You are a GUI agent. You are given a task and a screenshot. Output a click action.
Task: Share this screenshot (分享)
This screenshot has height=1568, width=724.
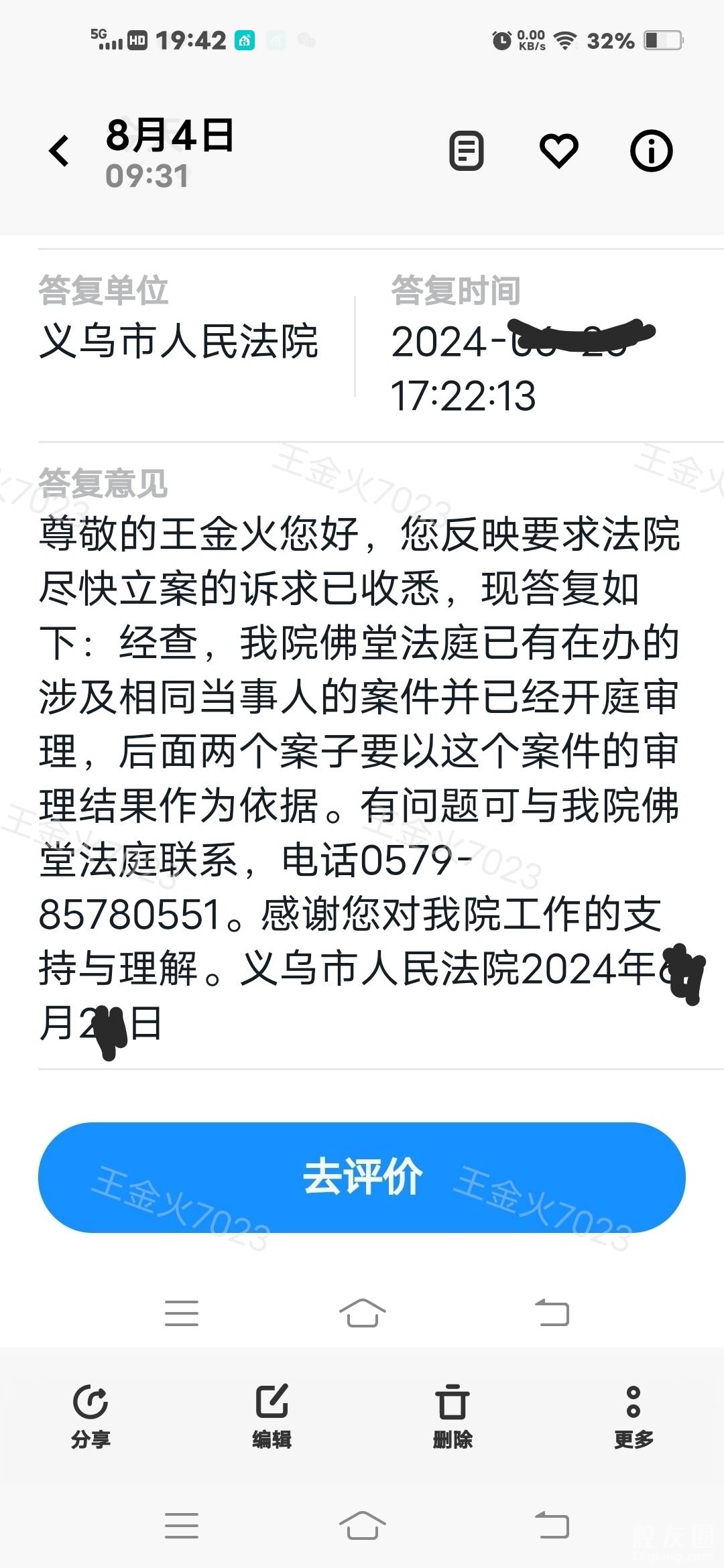tap(90, 1415)
